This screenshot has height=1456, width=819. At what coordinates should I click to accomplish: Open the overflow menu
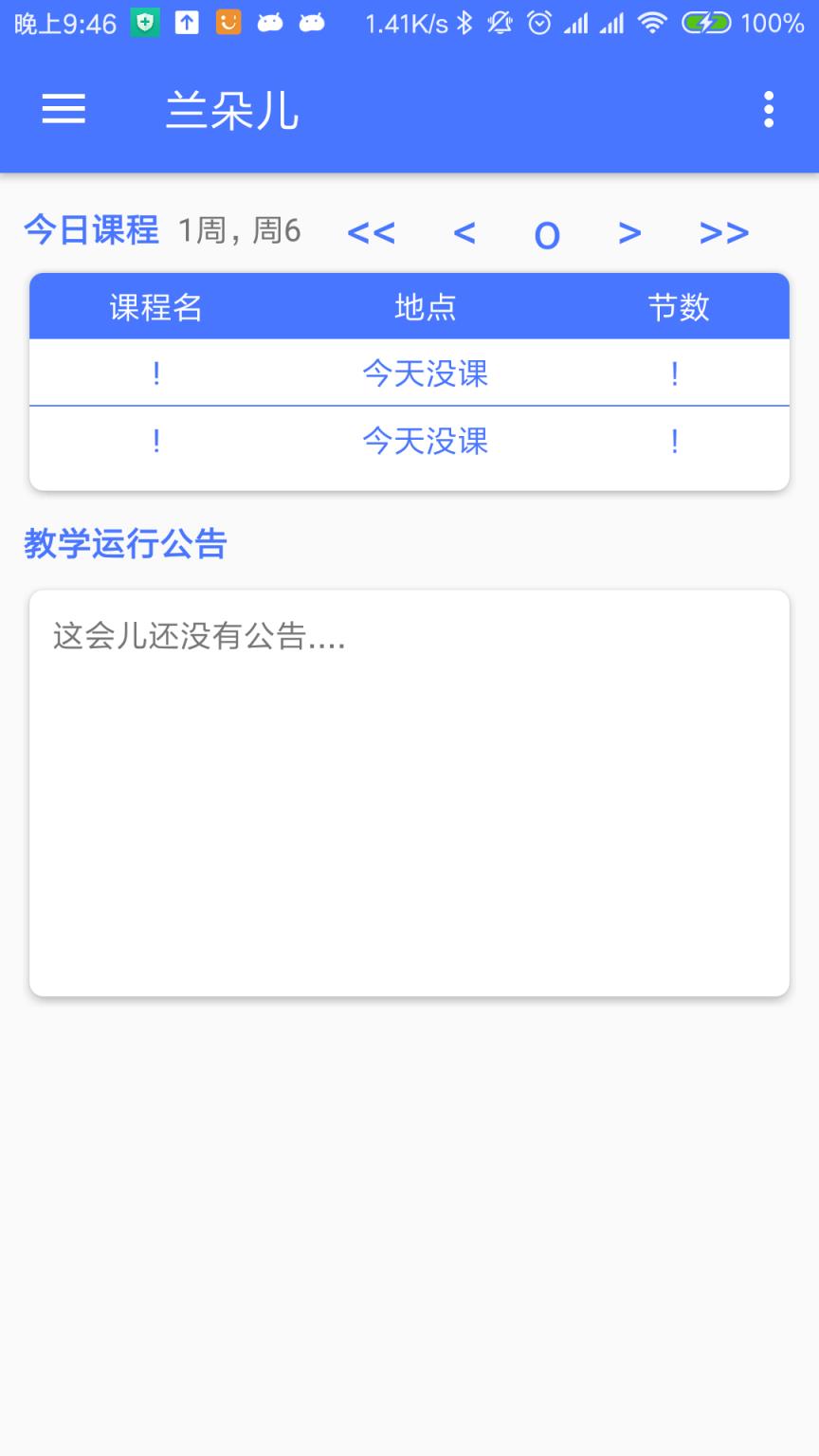pos(768,109)
